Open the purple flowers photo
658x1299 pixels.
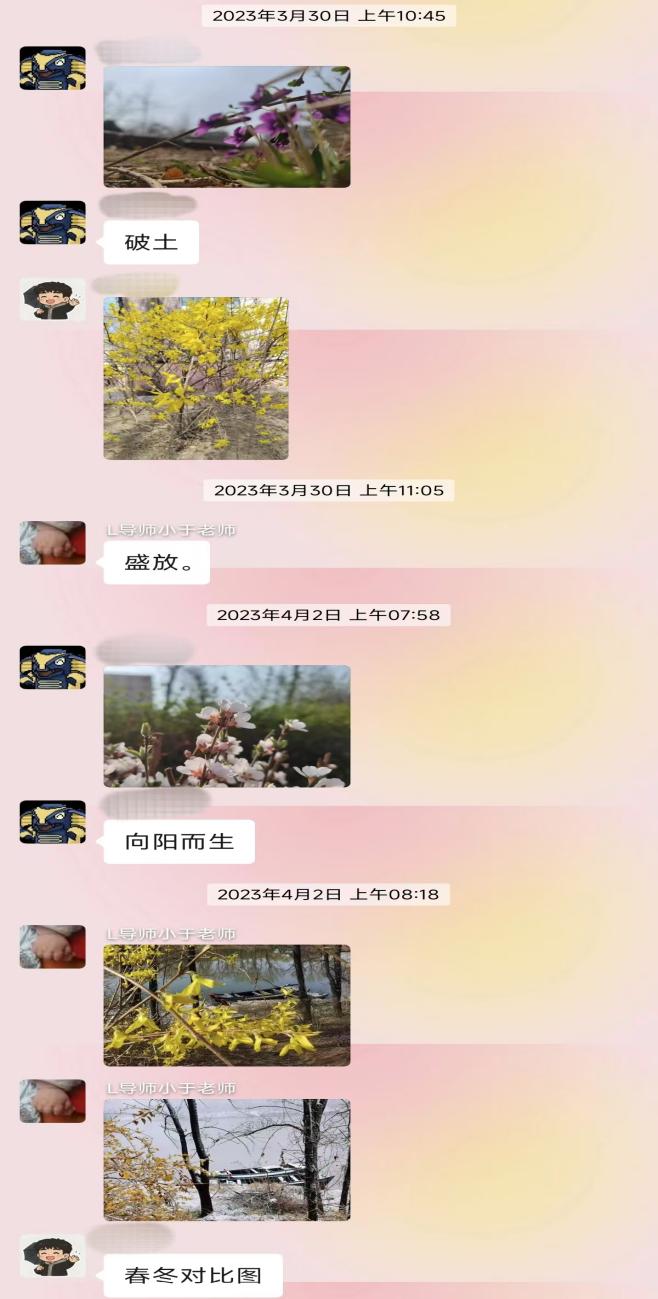click(227, 127)
